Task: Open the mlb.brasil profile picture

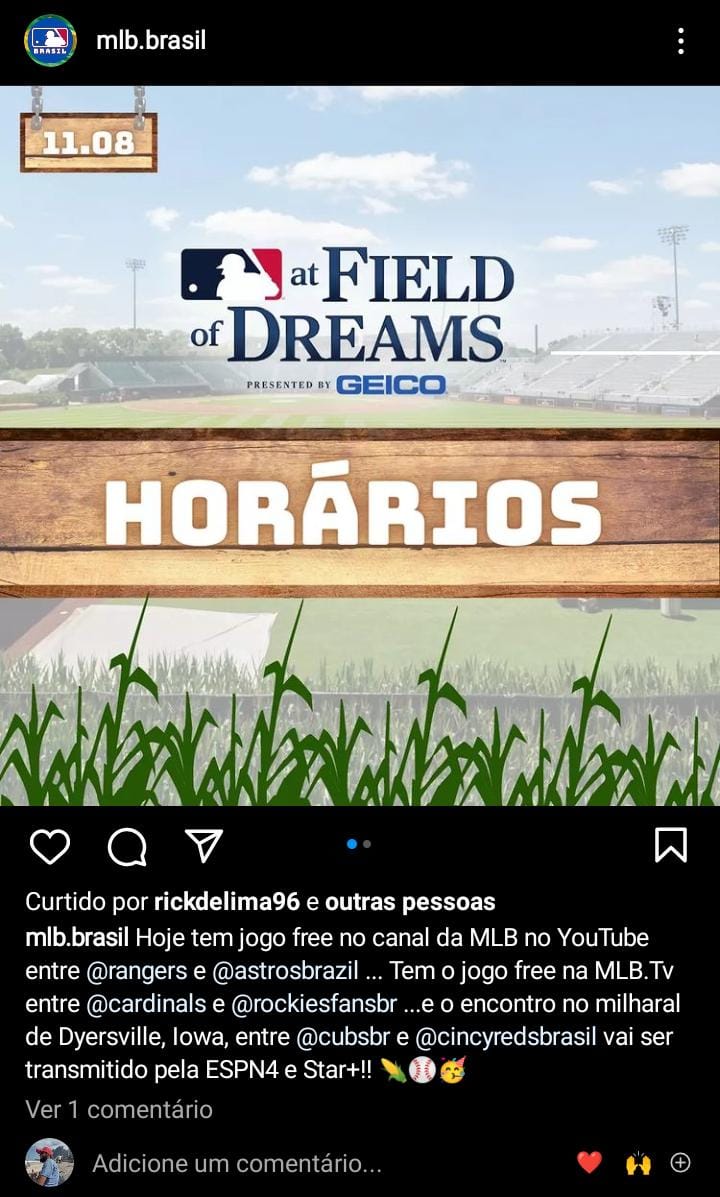Action: 50,41
